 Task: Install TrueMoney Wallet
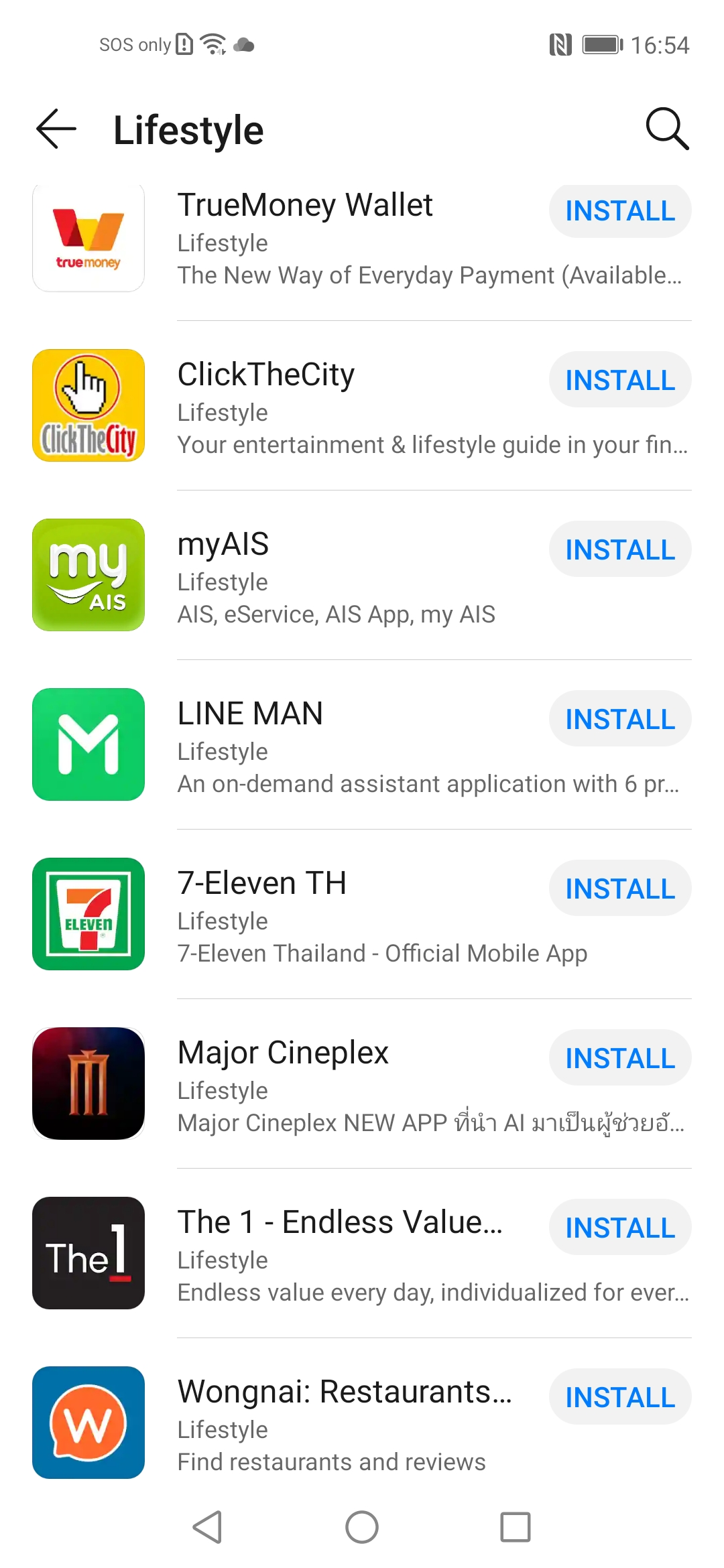tap(620, 211)
